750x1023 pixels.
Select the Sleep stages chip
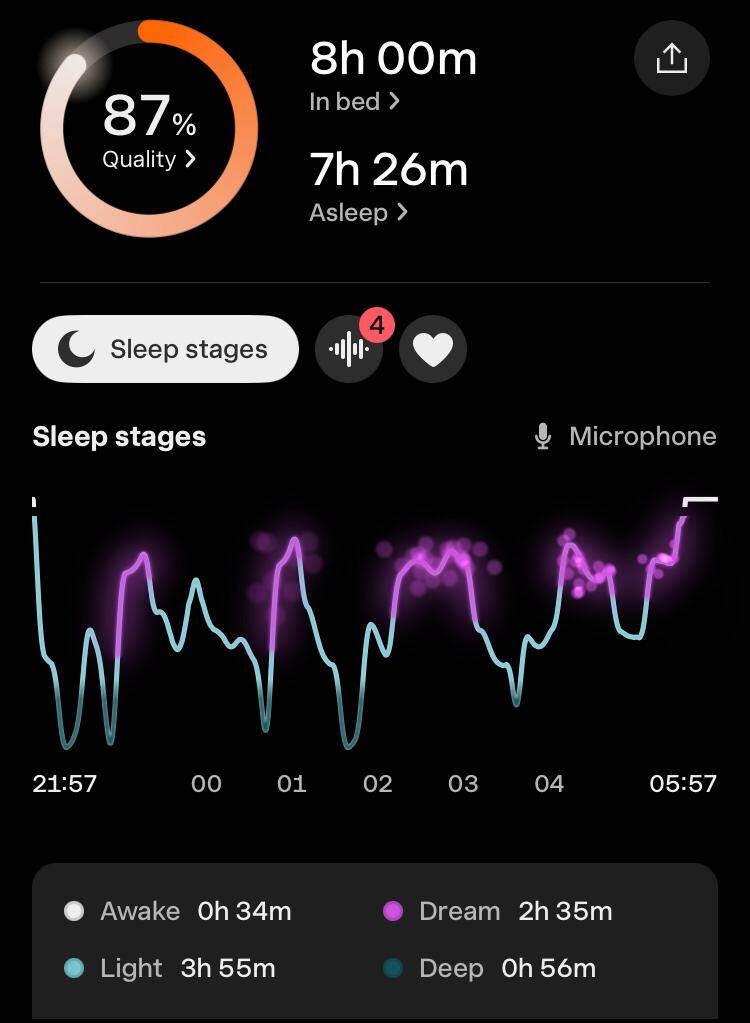coord(166,349)
